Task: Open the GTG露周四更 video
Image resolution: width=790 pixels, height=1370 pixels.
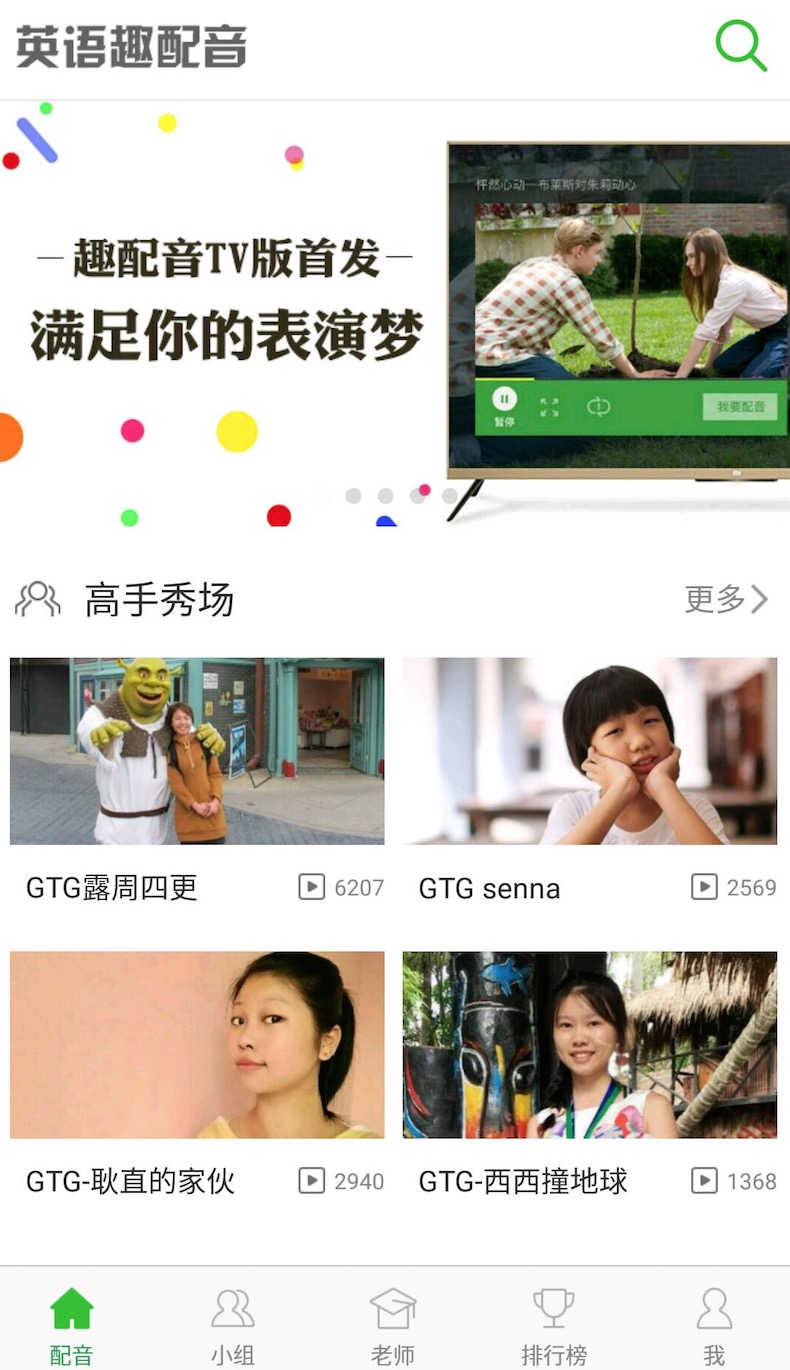Action: pos(197,751)
